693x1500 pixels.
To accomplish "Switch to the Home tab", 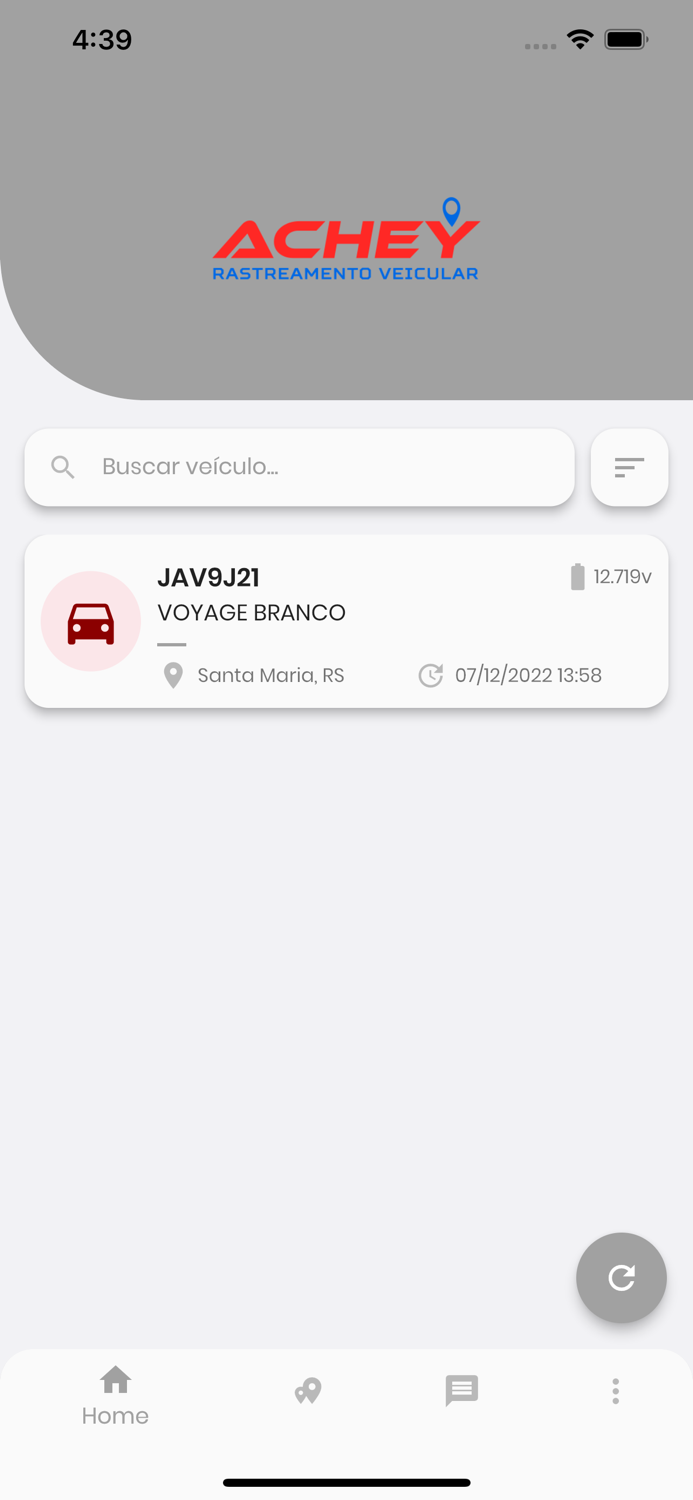I will coord(115,1395).
